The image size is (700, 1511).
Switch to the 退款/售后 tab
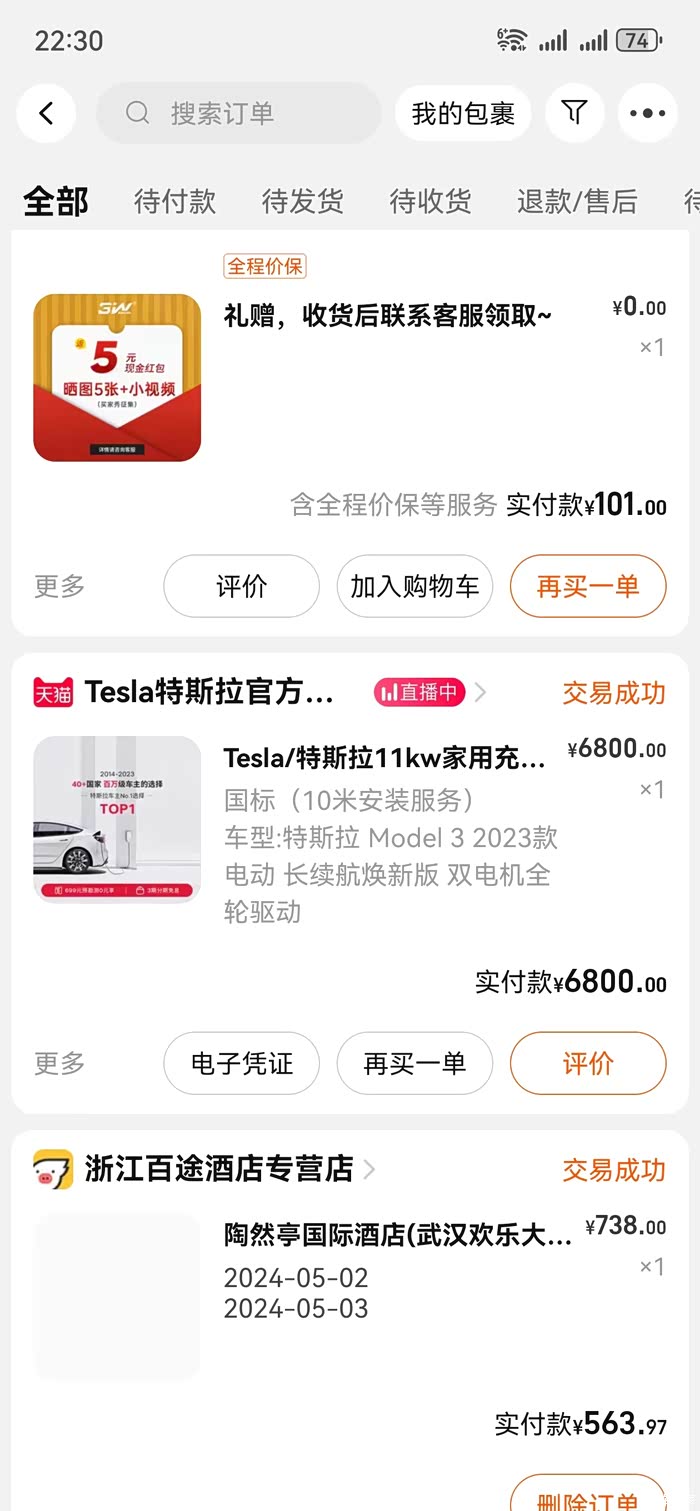point(577,201)
